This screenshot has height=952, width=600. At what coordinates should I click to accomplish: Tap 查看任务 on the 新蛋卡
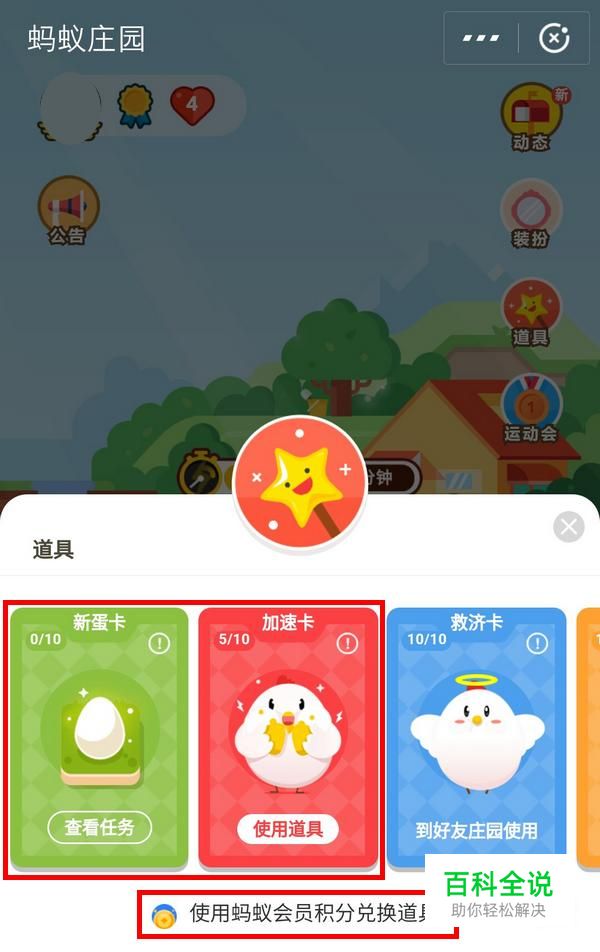pyautogui.click(x=99, y=827)
